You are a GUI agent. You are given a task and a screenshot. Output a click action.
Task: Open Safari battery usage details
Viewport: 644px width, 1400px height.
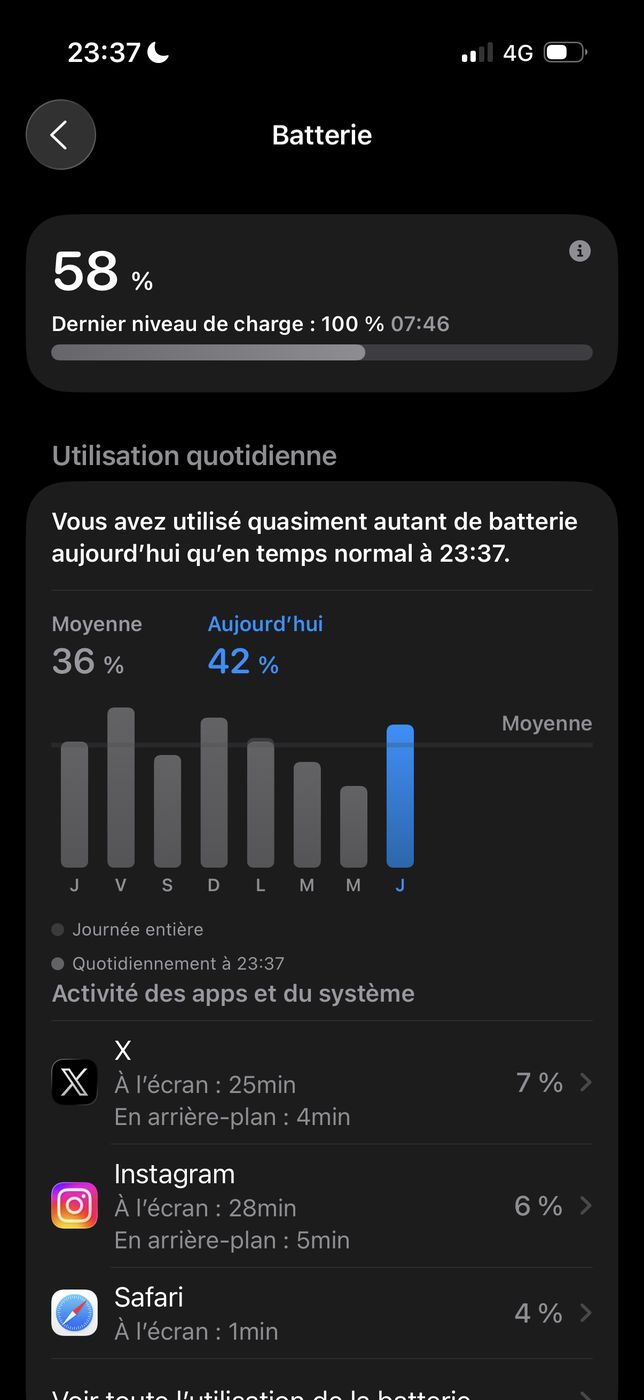pos(322,1313)
